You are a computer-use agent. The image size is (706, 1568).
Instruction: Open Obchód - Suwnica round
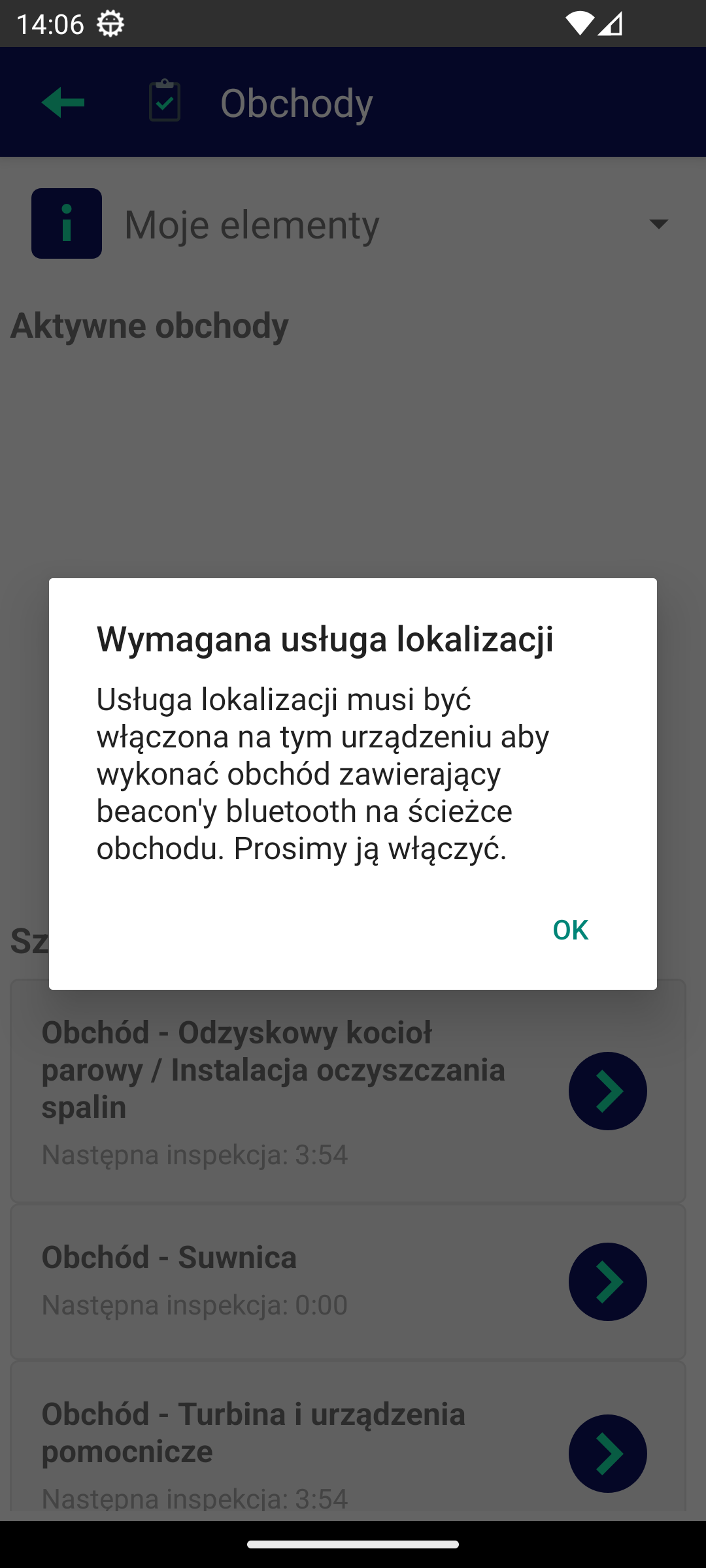pyautogui.click(x=607, y=1281)
